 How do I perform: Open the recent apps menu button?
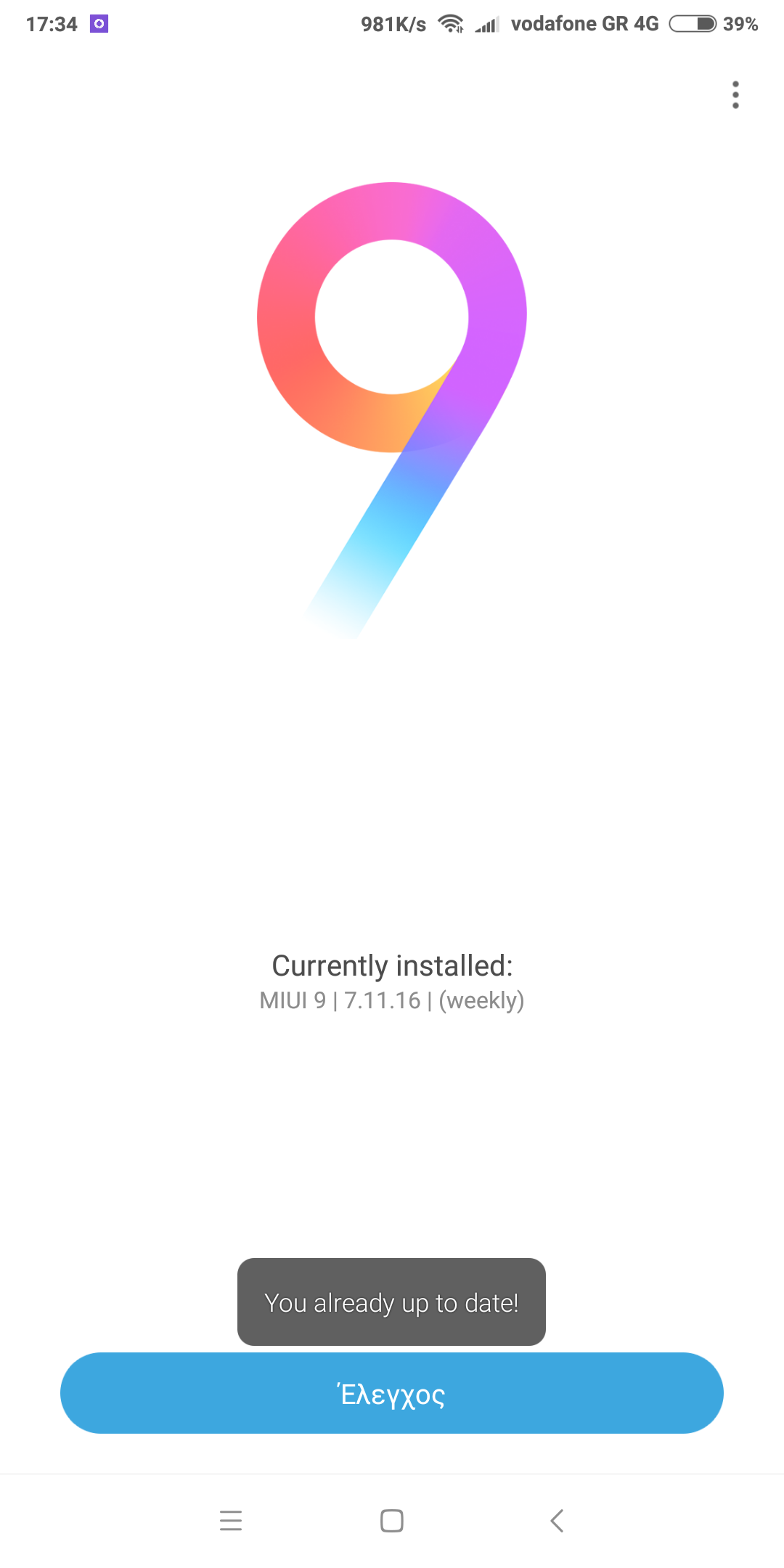tap(231, 1520)
